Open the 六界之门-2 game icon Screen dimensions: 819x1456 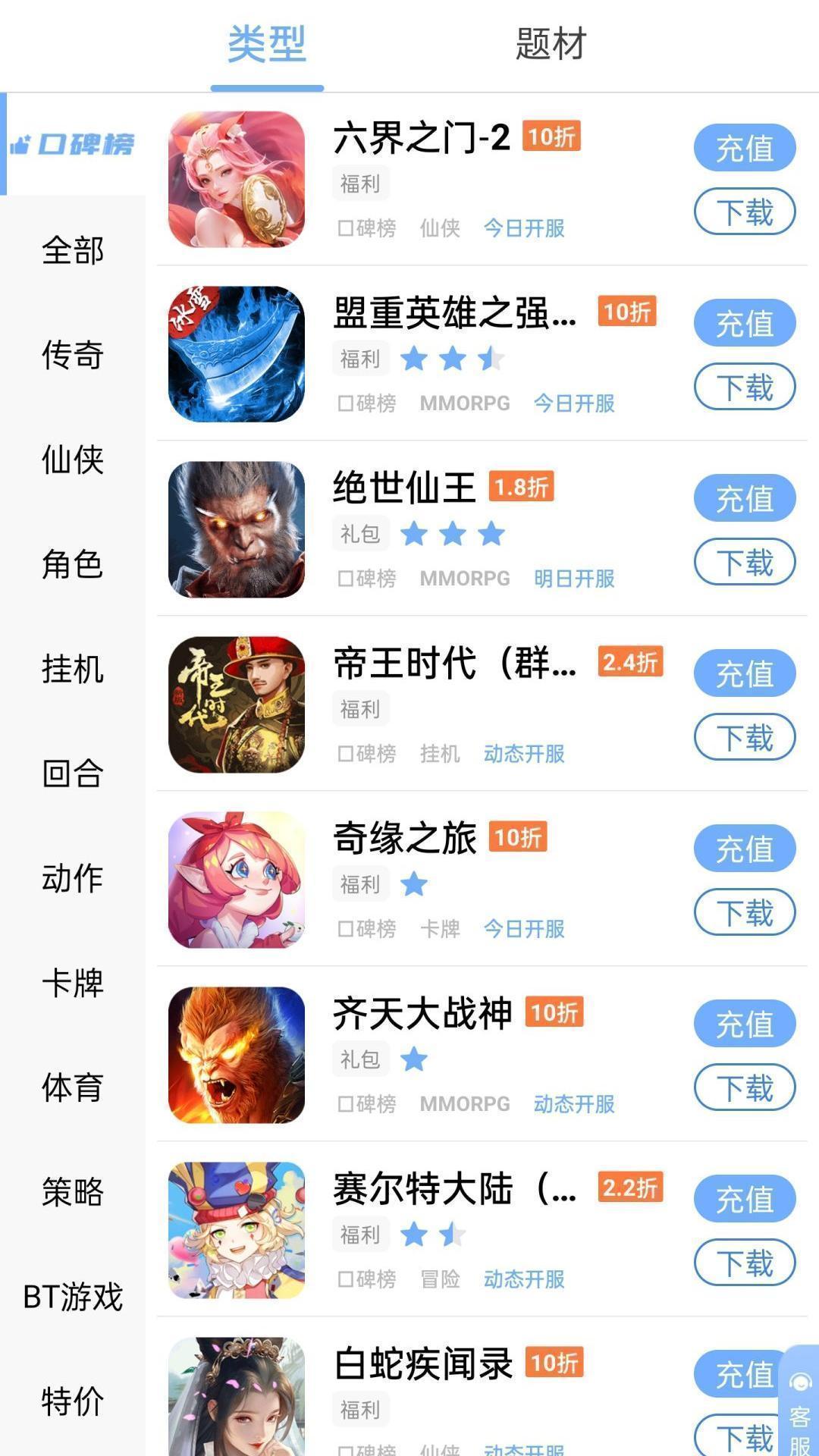click(x=237, y=176)
